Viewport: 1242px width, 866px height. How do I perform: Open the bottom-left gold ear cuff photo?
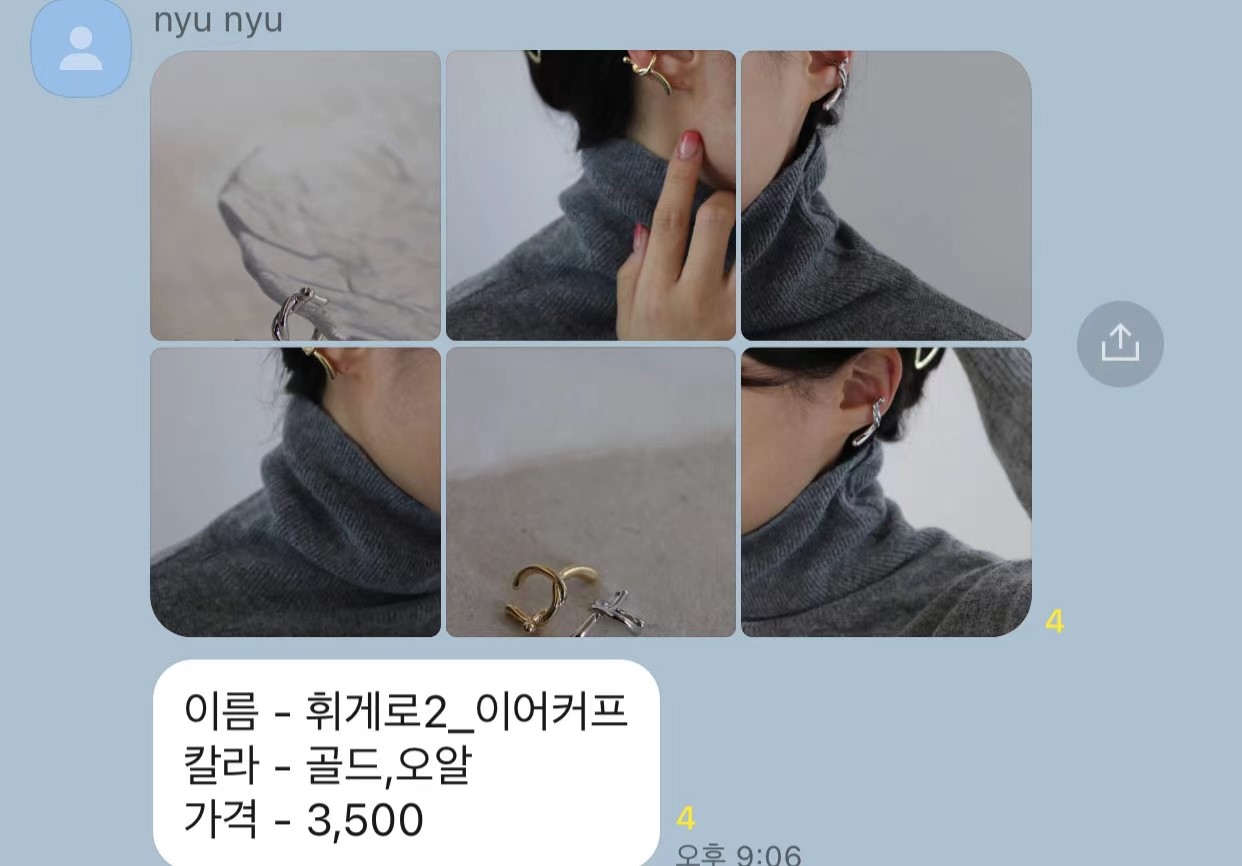coord(295,491)
